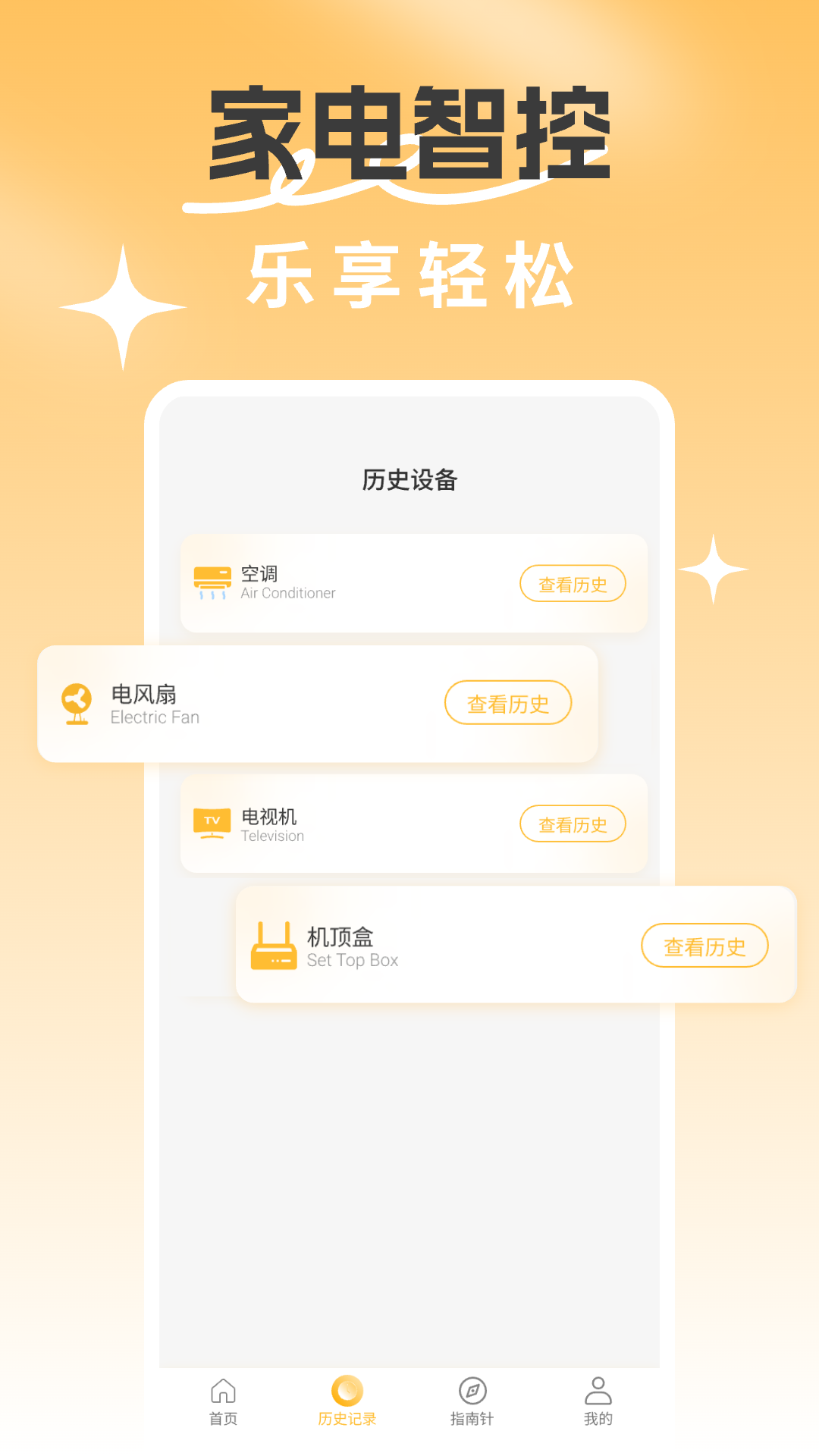View history for the electric fan
Screen dimensions: 819x1456
508,703
